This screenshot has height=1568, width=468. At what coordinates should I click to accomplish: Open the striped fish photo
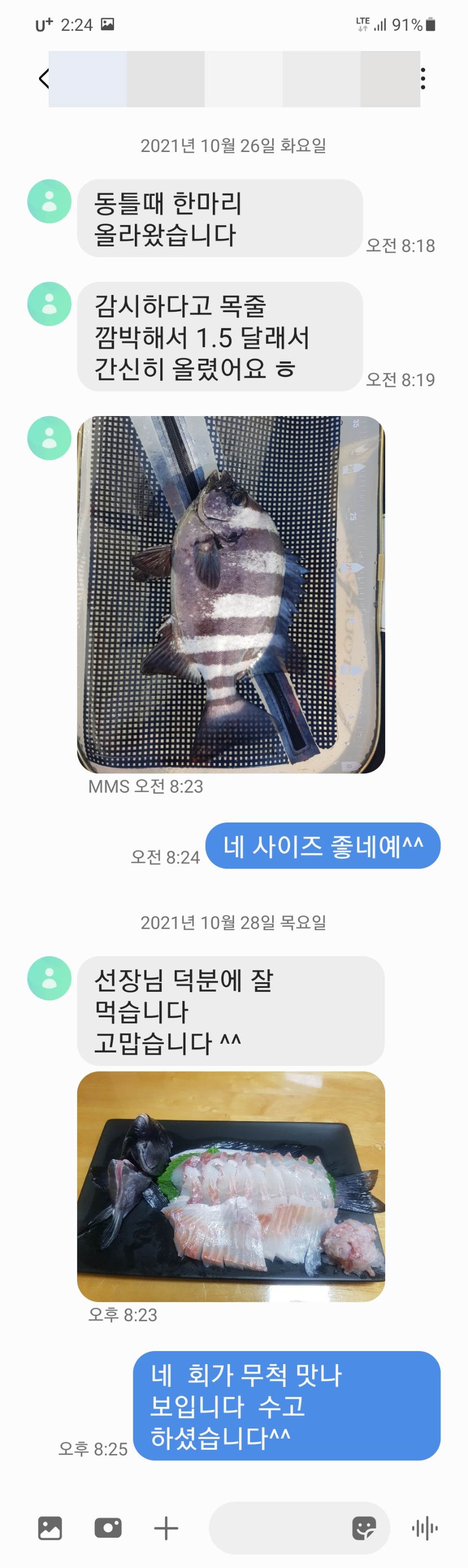[231, 594]
